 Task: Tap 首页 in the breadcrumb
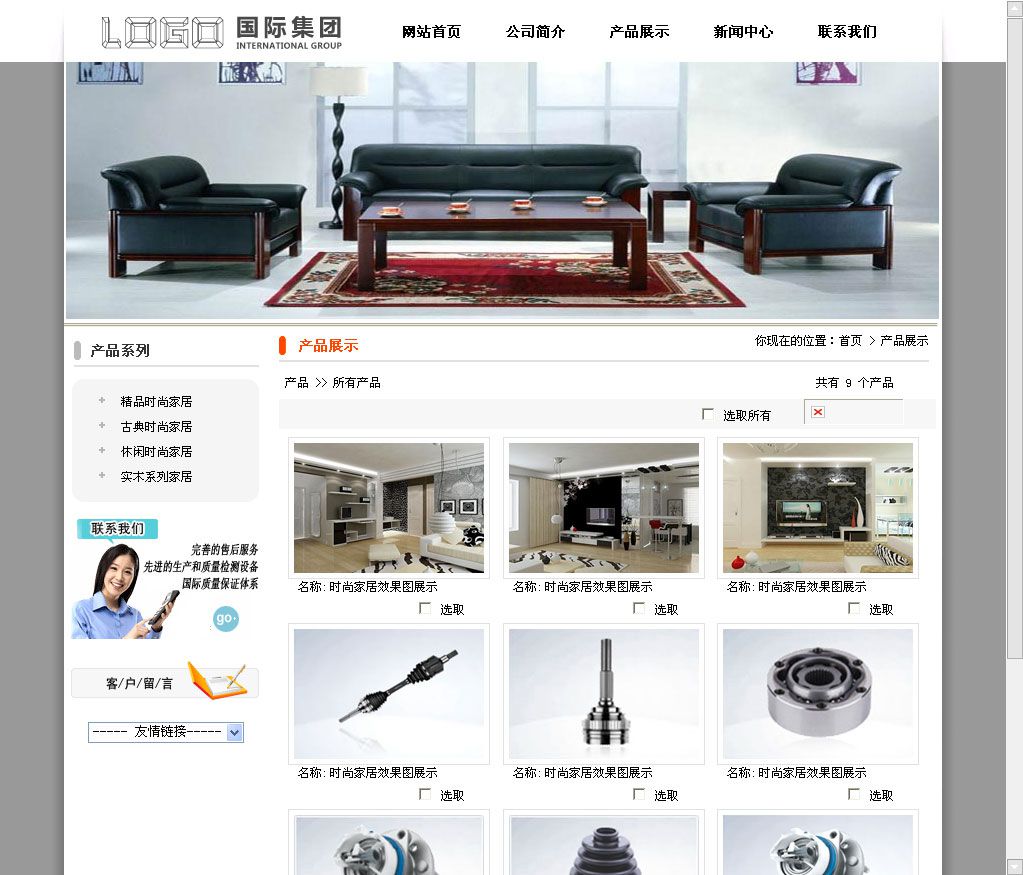850,341
